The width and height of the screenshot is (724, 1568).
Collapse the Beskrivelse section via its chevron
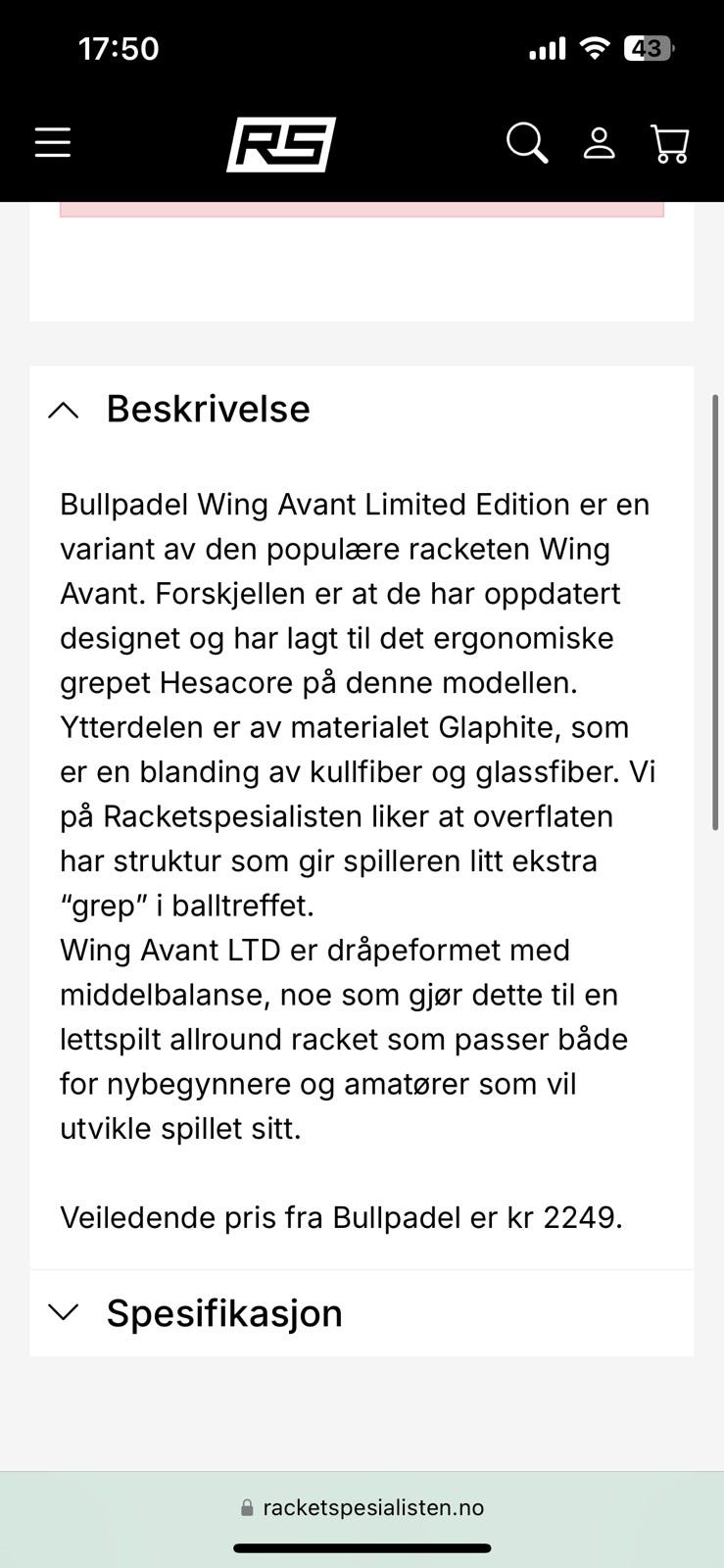coord(65,410)
